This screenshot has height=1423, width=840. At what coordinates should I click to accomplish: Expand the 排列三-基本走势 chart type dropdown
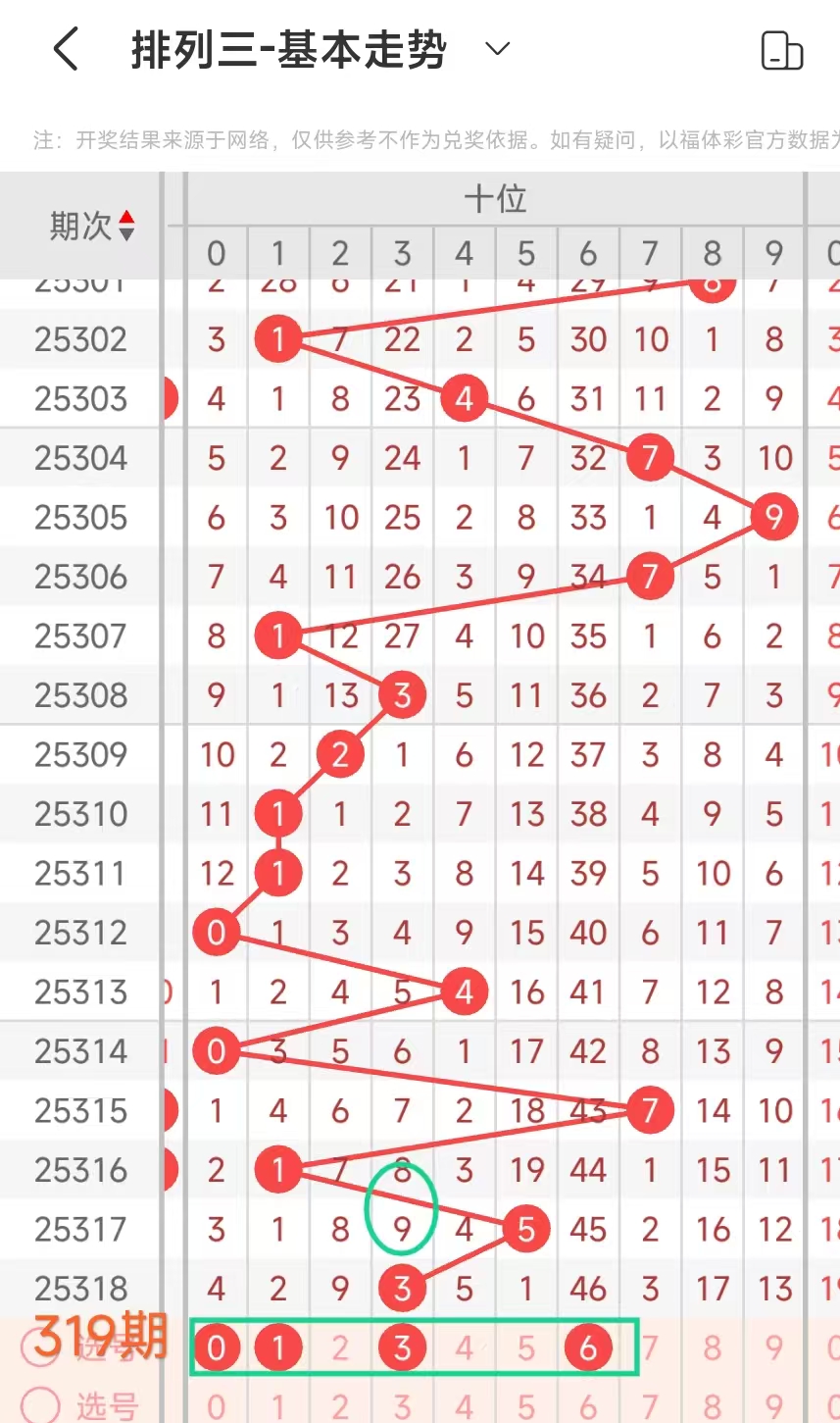coord(498,49)
